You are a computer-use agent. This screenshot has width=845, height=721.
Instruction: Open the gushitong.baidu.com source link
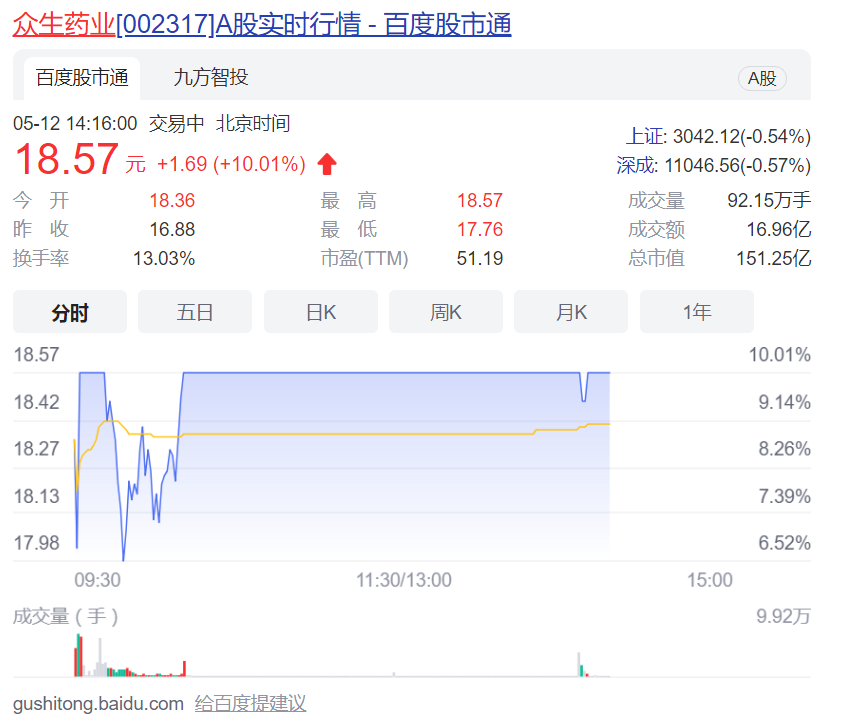(x=98, y=704)
